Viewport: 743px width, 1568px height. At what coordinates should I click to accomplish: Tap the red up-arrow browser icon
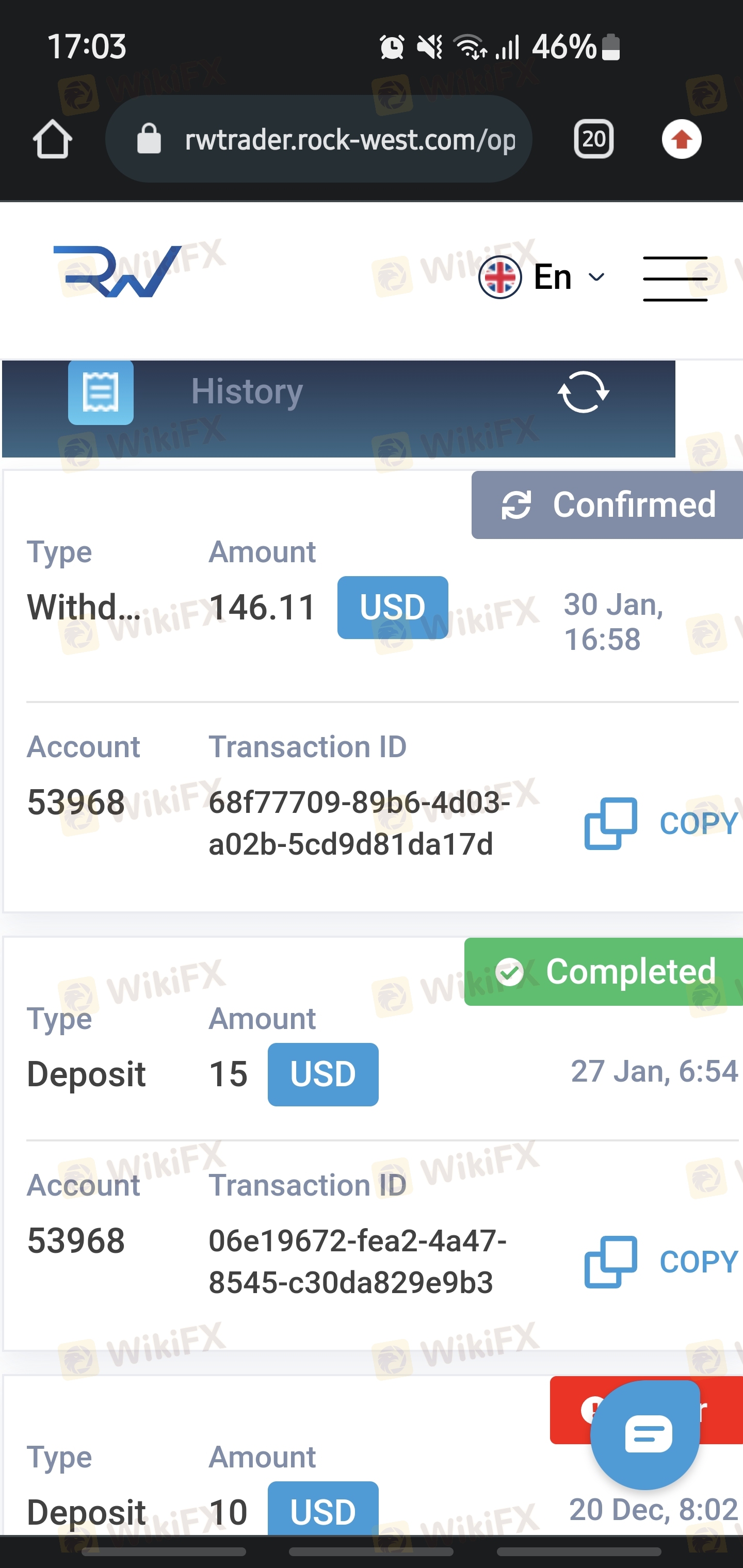682,139
